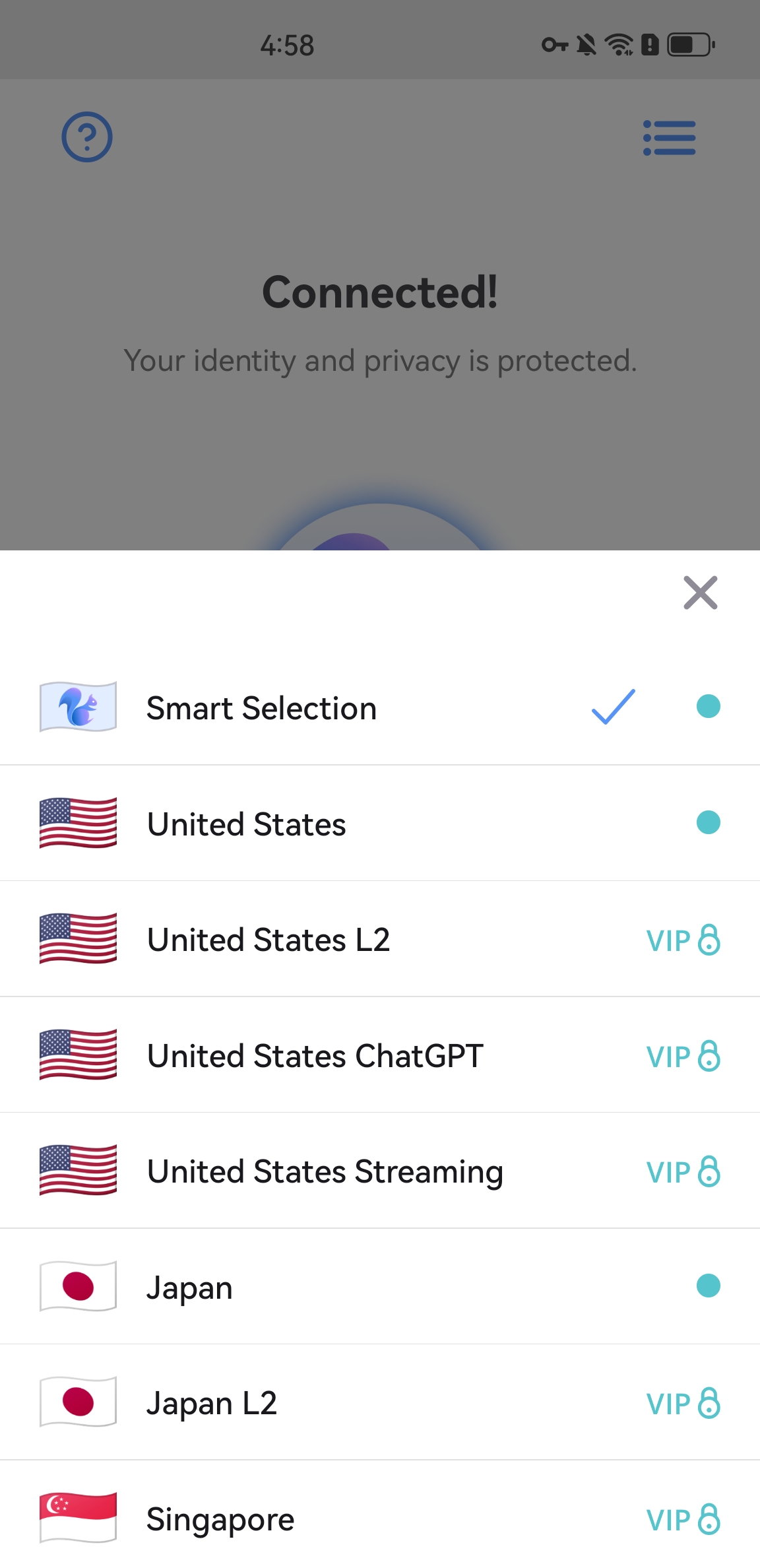The image size is (760, 1568).
Task: Choose the United States Streaming server
Action: pos(325,1172)
